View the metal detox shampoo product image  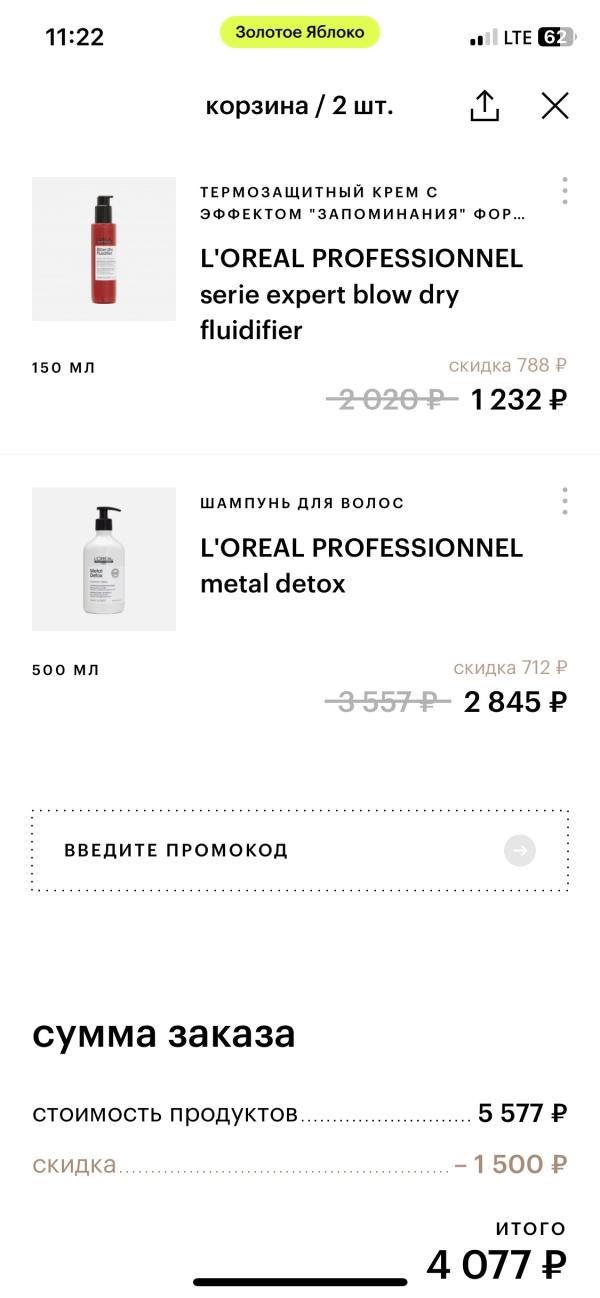(x=104, y=559)
